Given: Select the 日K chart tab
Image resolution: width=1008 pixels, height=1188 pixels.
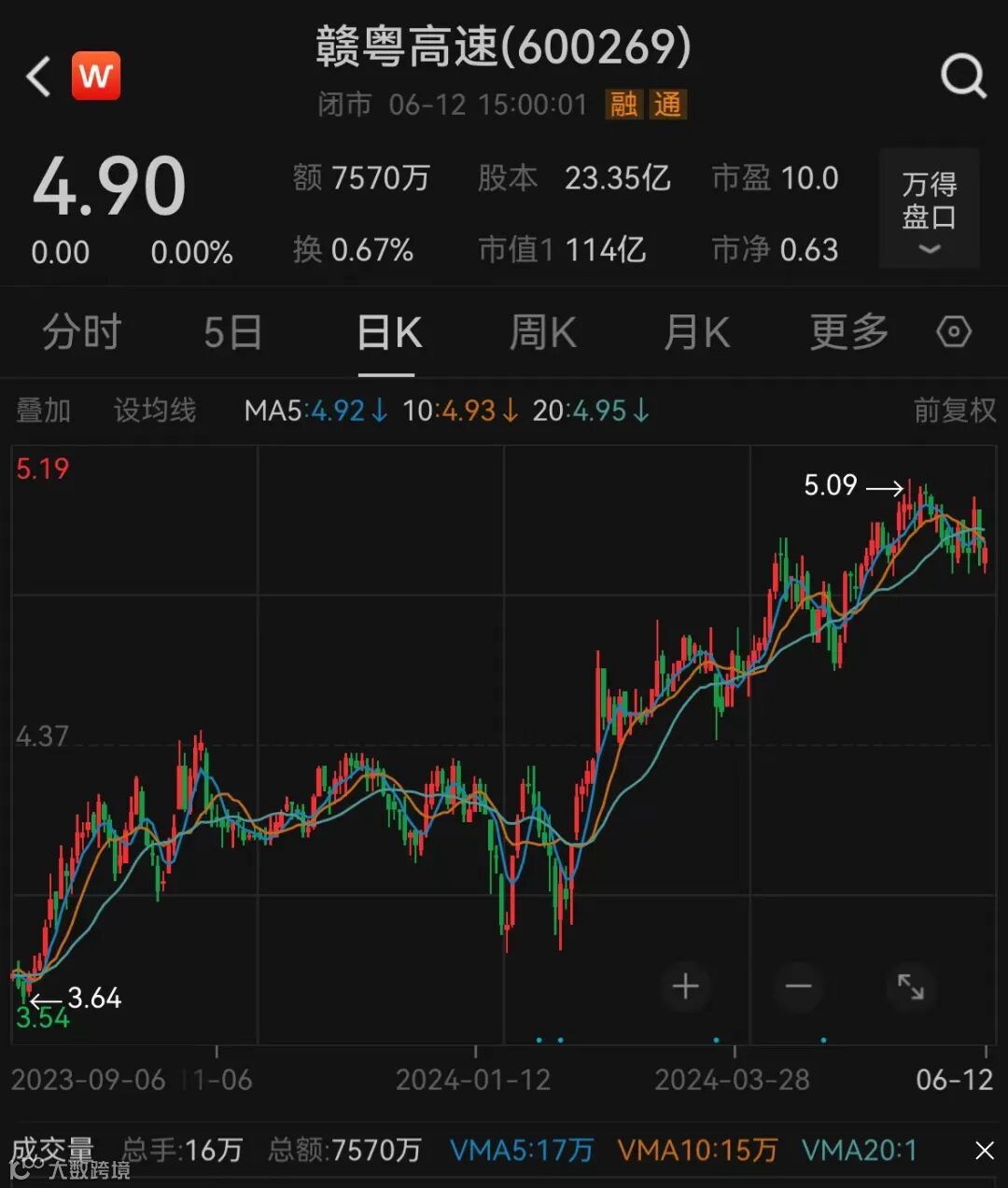Looking at the screenshot, I should click(x=389, y=332).
